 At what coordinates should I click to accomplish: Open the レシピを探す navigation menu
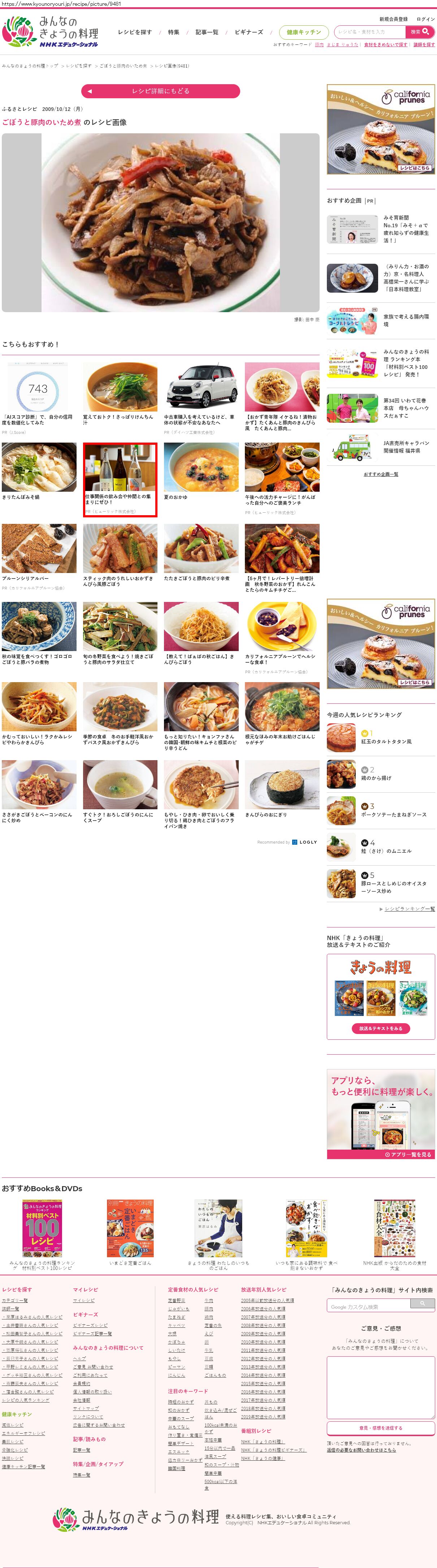click(x=134, y=32)
